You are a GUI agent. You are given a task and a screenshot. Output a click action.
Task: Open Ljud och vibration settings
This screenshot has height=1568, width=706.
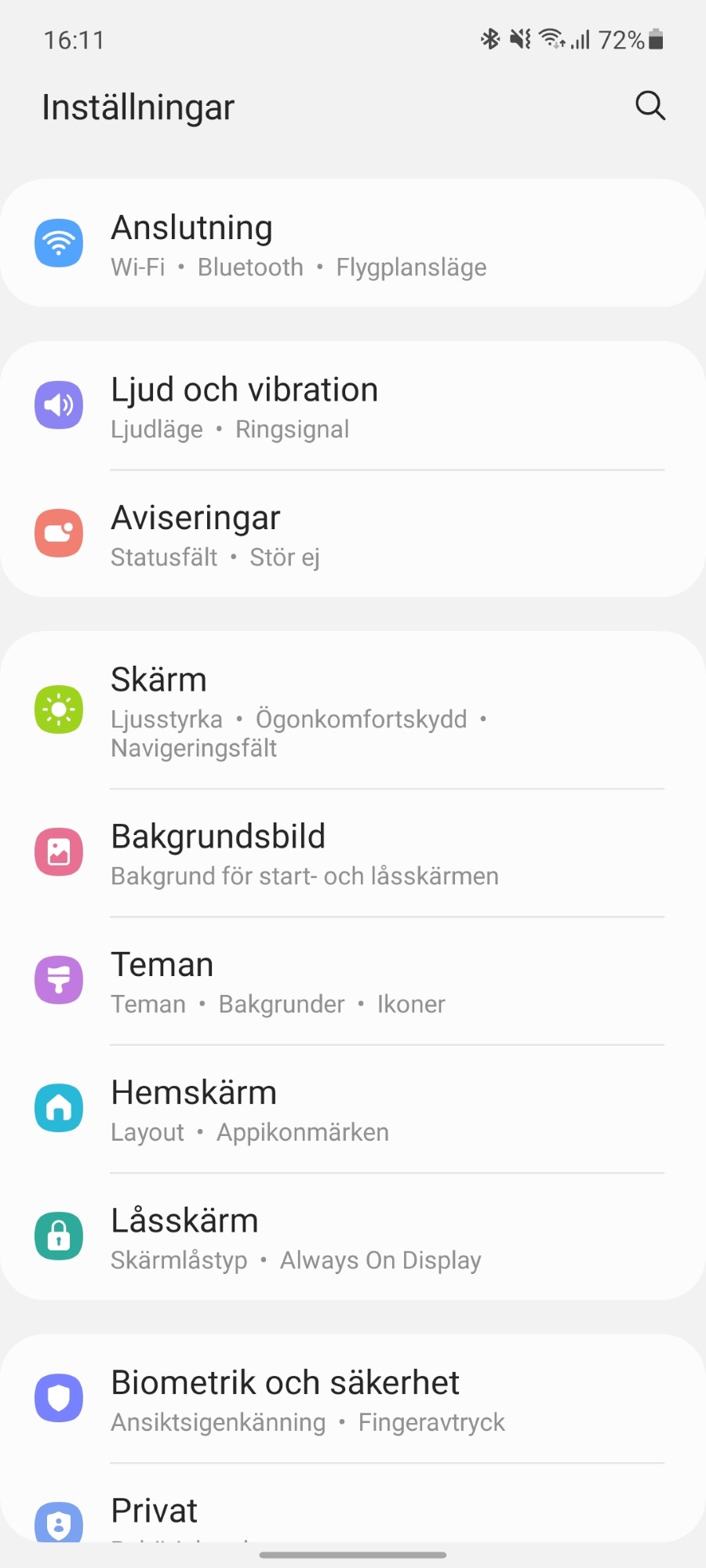[353, 406]
